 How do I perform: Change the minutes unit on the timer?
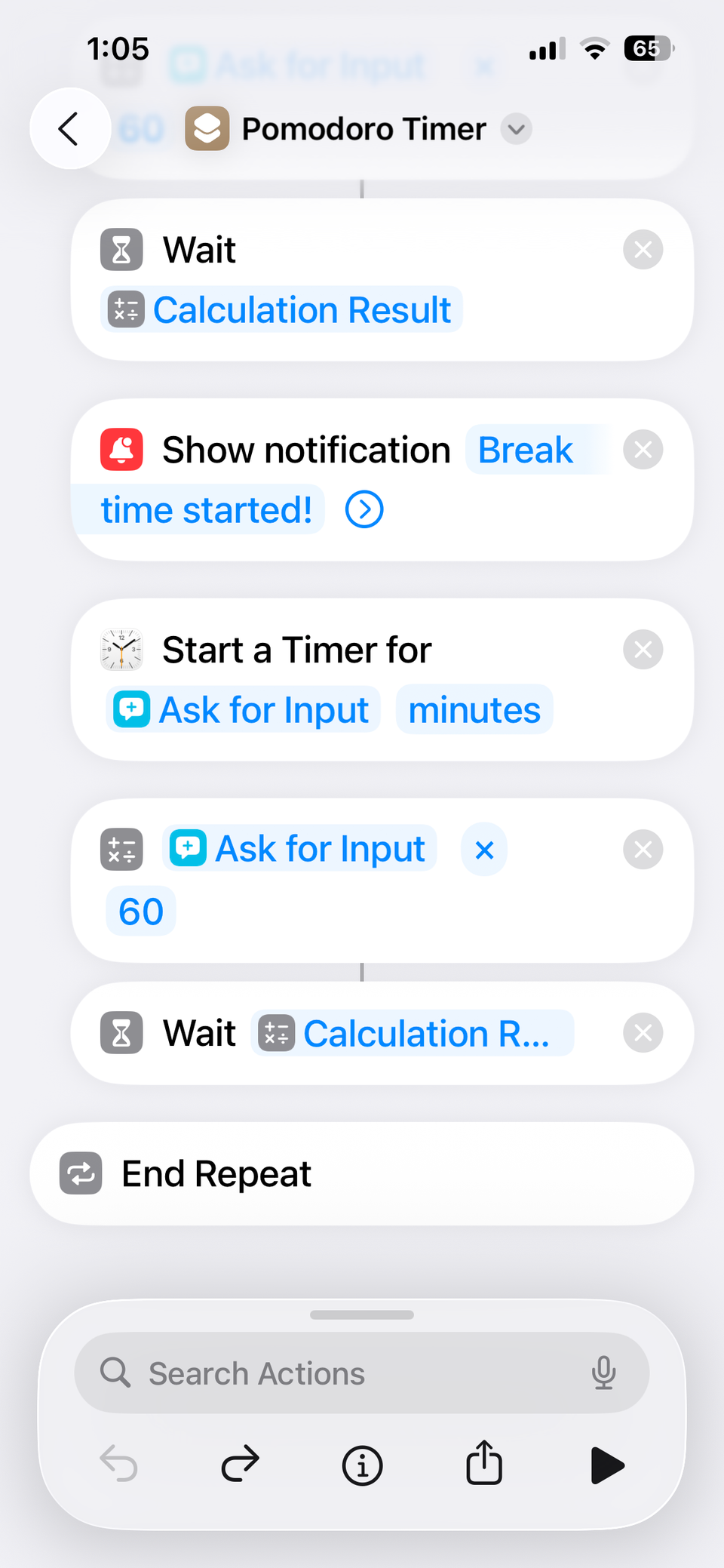click(x=474, y=709)
